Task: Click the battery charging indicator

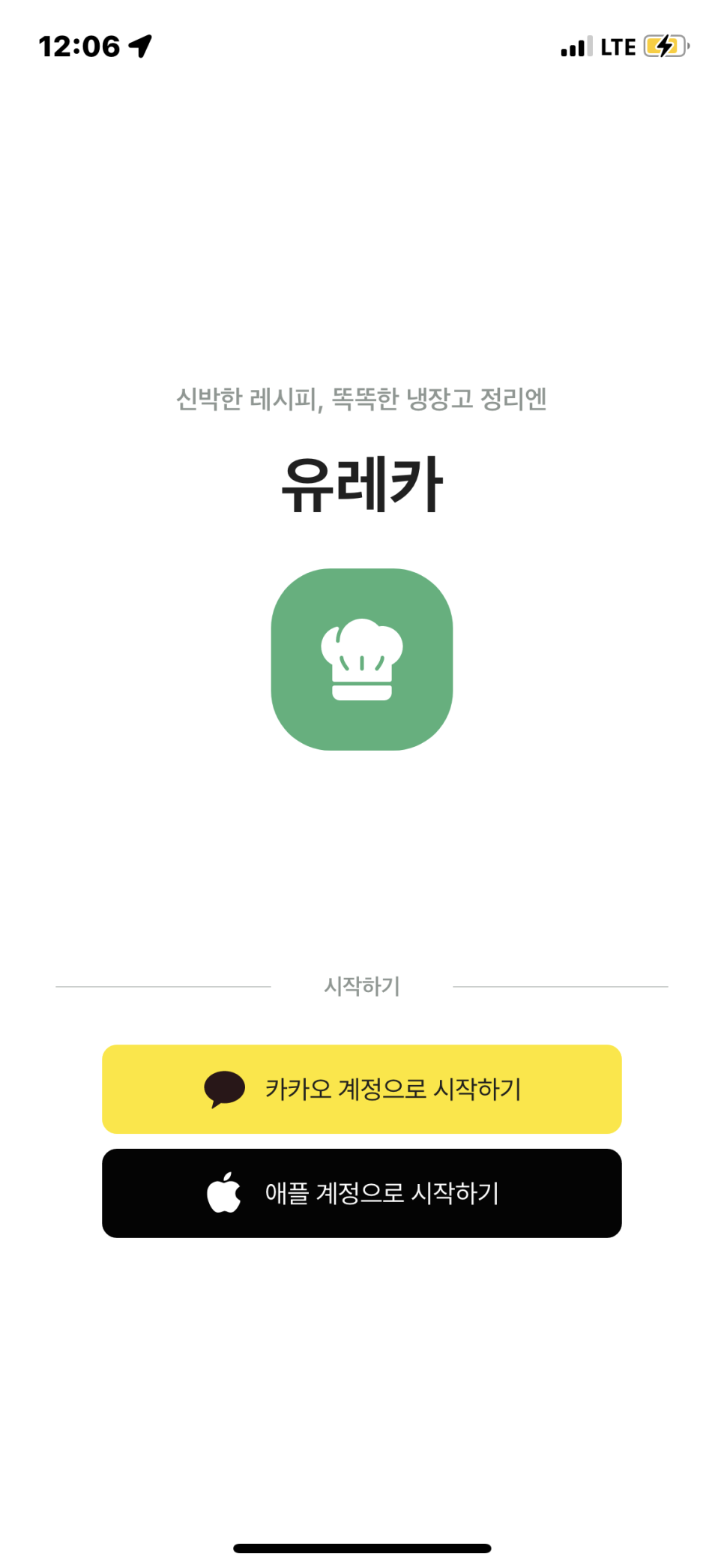Action: pos(663,45)
